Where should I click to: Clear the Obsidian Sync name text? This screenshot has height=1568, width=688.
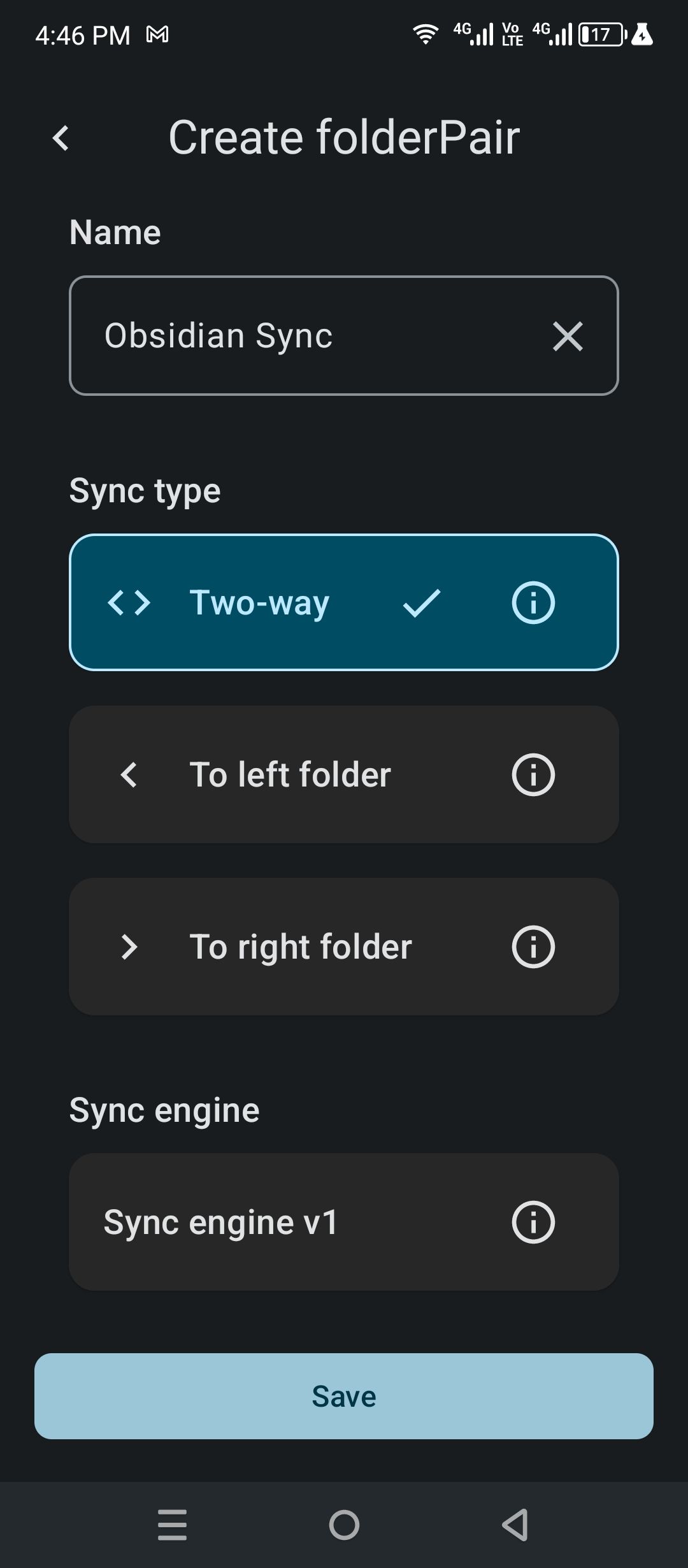(568, 337)
